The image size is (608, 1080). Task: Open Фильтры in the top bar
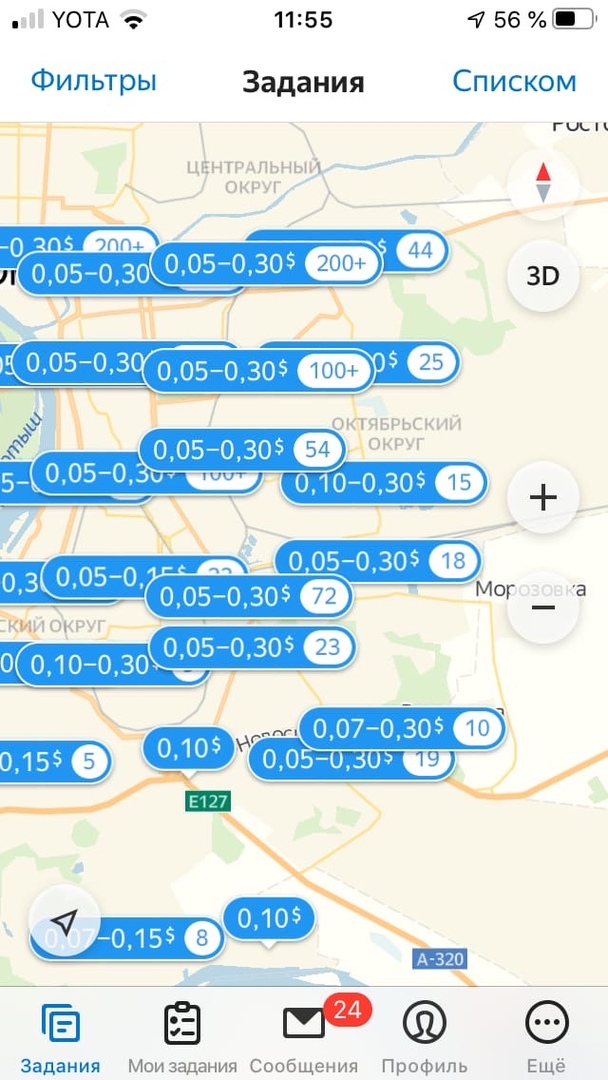click(94, 81)
